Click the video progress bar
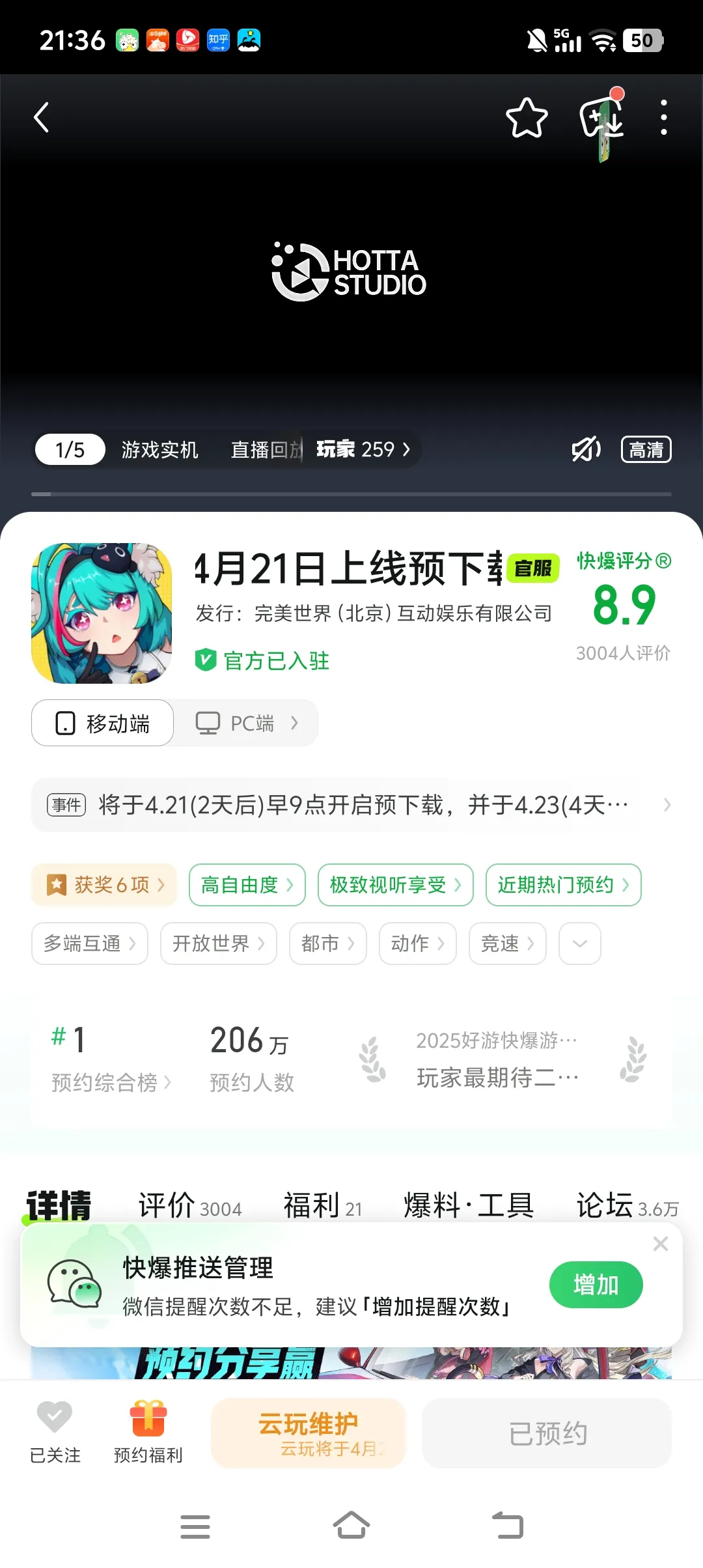This screenshot has width=703, height=1568. coord(351,493)
